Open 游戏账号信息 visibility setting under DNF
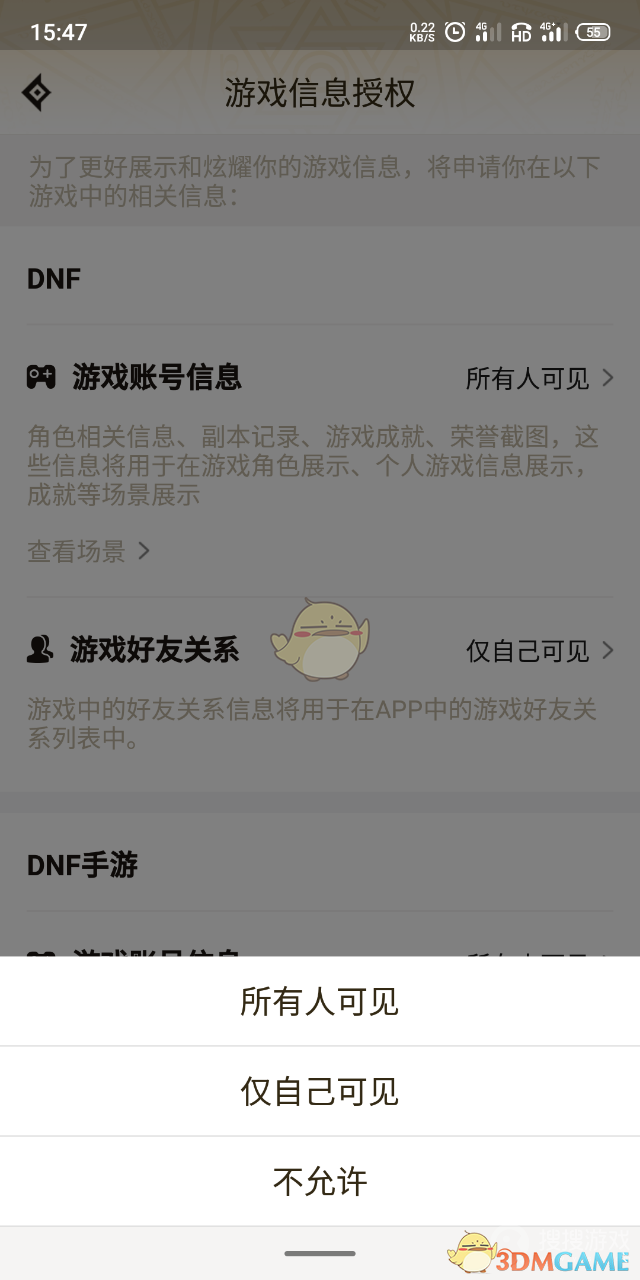640x1280 pixels. (538, 378)
